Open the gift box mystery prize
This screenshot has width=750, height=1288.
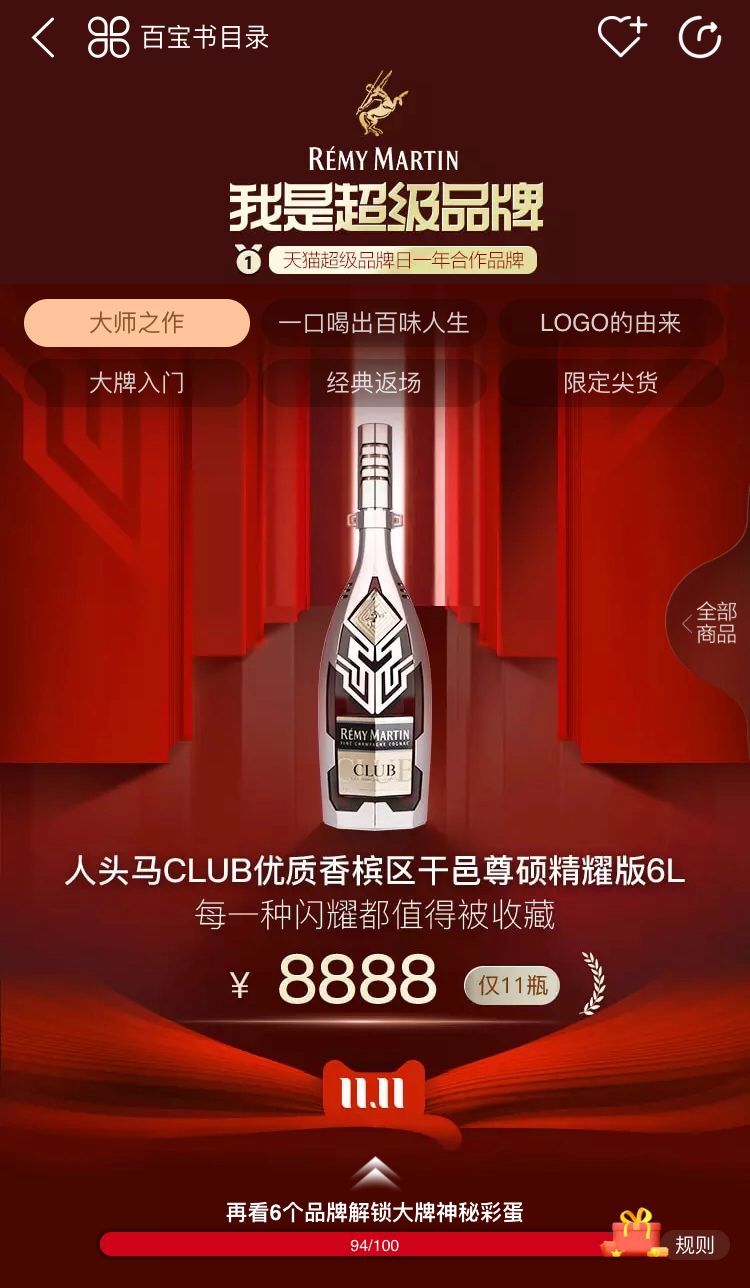click(x=633, y=1232)
